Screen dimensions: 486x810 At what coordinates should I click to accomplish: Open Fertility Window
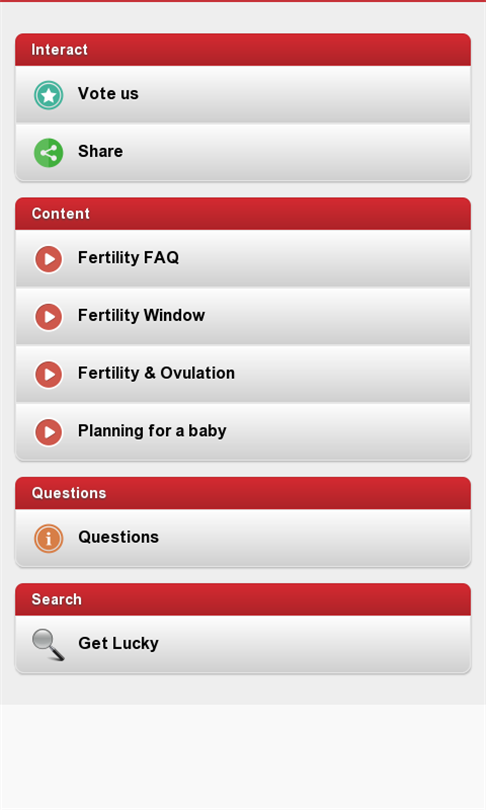(243, 316)
